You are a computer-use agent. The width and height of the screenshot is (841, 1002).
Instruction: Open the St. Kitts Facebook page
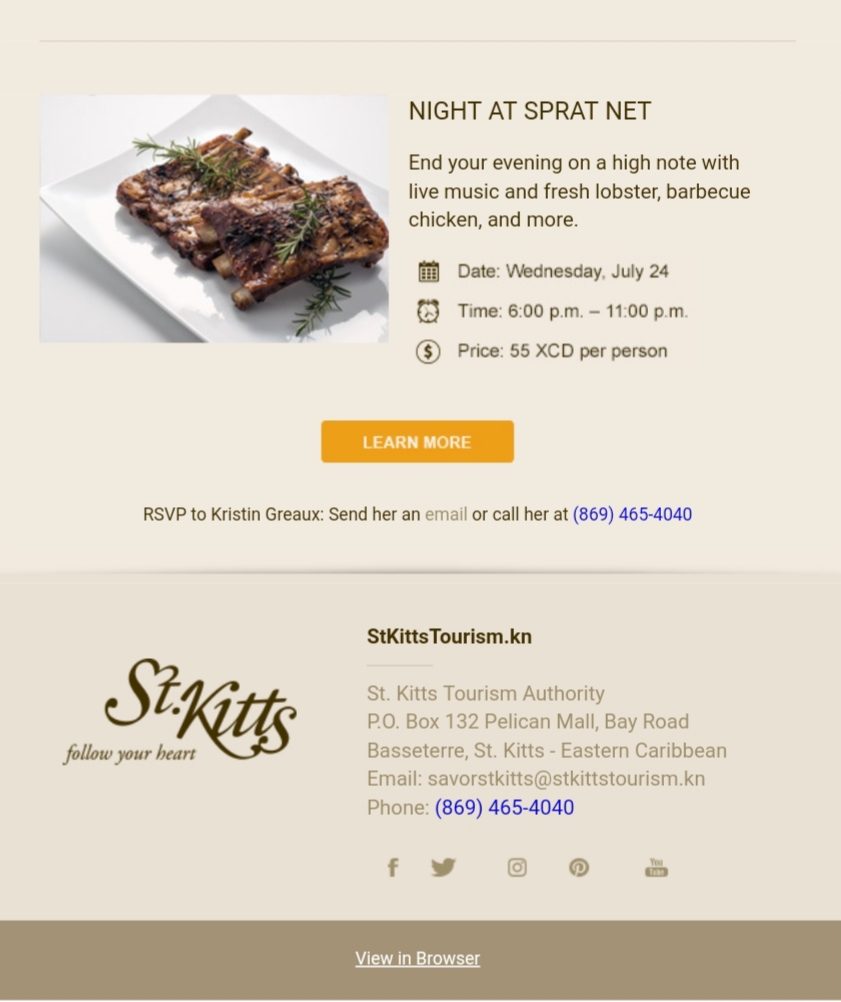point(393,868)
